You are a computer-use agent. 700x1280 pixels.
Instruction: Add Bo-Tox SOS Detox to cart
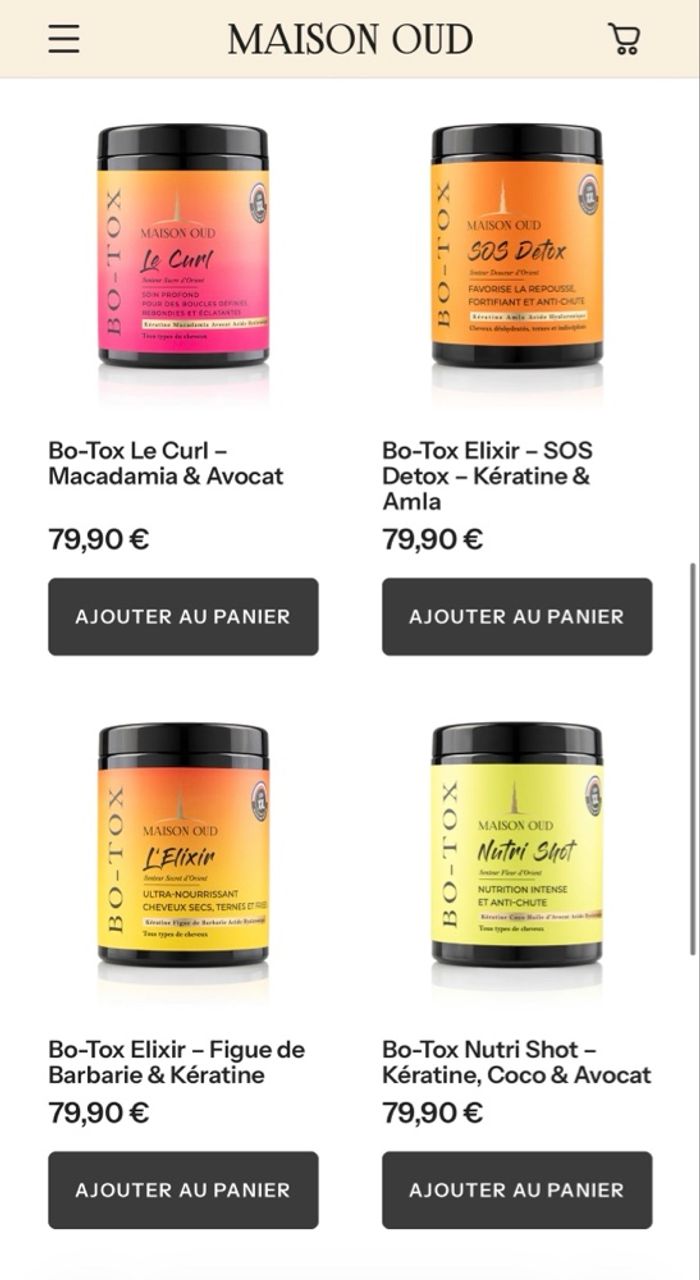click(x=517, y=617)
